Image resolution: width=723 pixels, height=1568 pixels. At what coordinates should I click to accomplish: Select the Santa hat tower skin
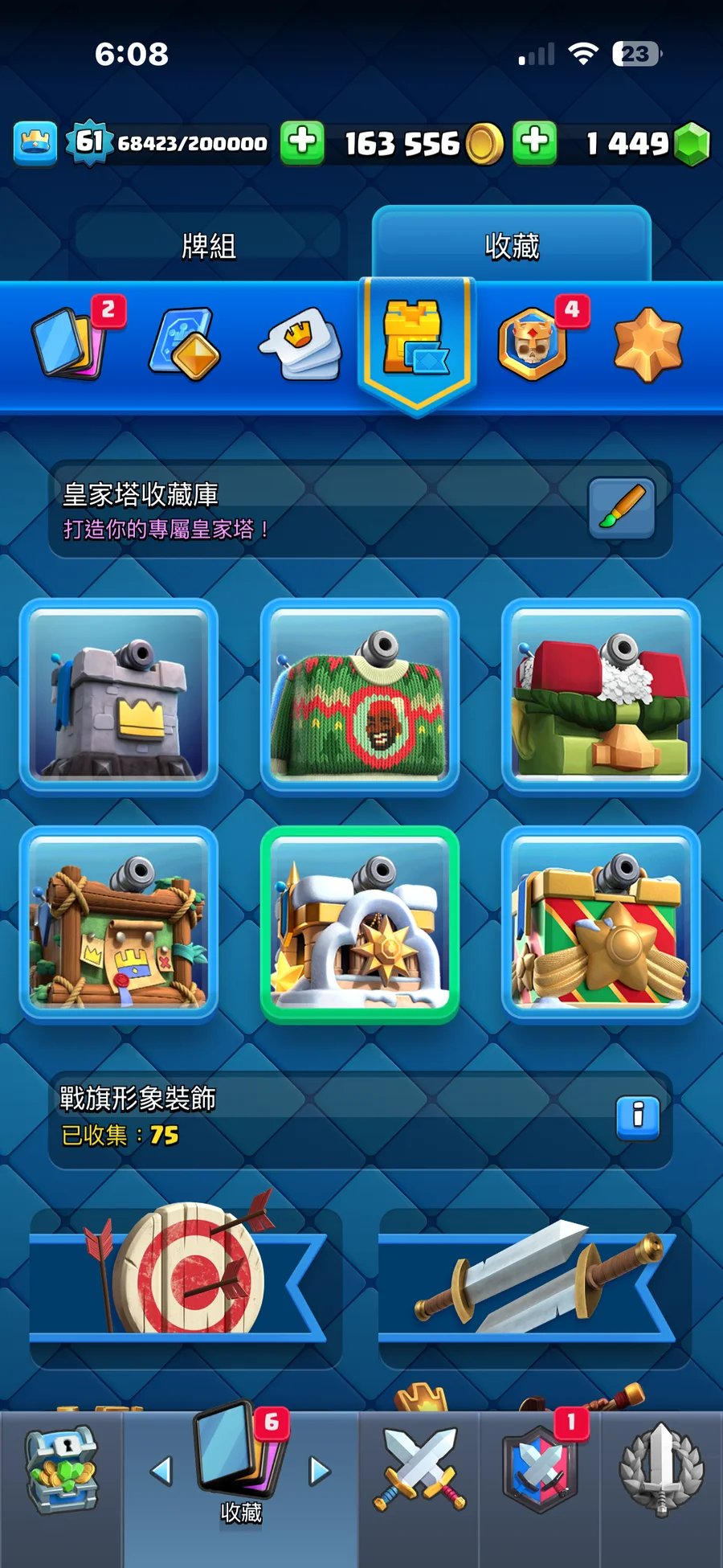pos(601,696)
